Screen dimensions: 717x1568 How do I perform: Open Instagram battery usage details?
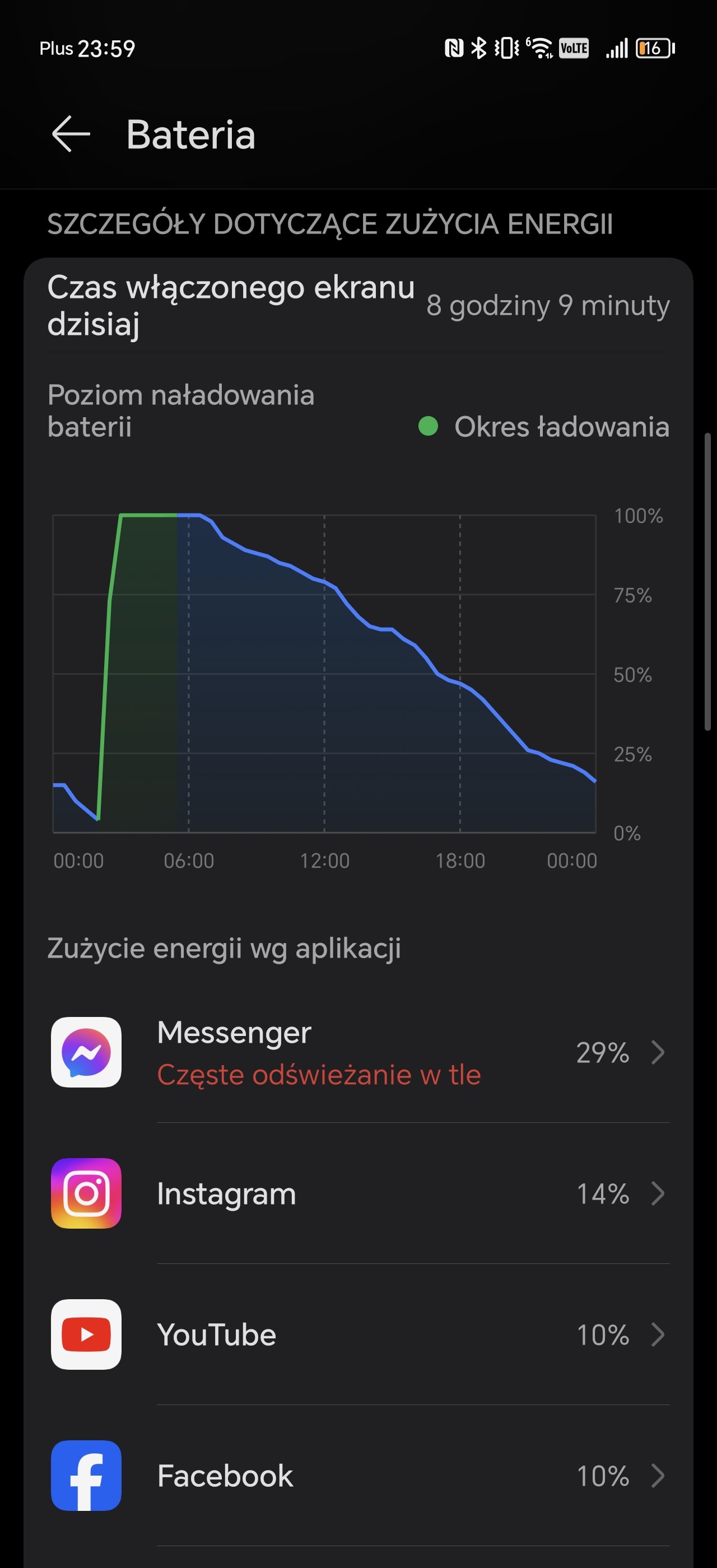click(x=358, y=1194)
